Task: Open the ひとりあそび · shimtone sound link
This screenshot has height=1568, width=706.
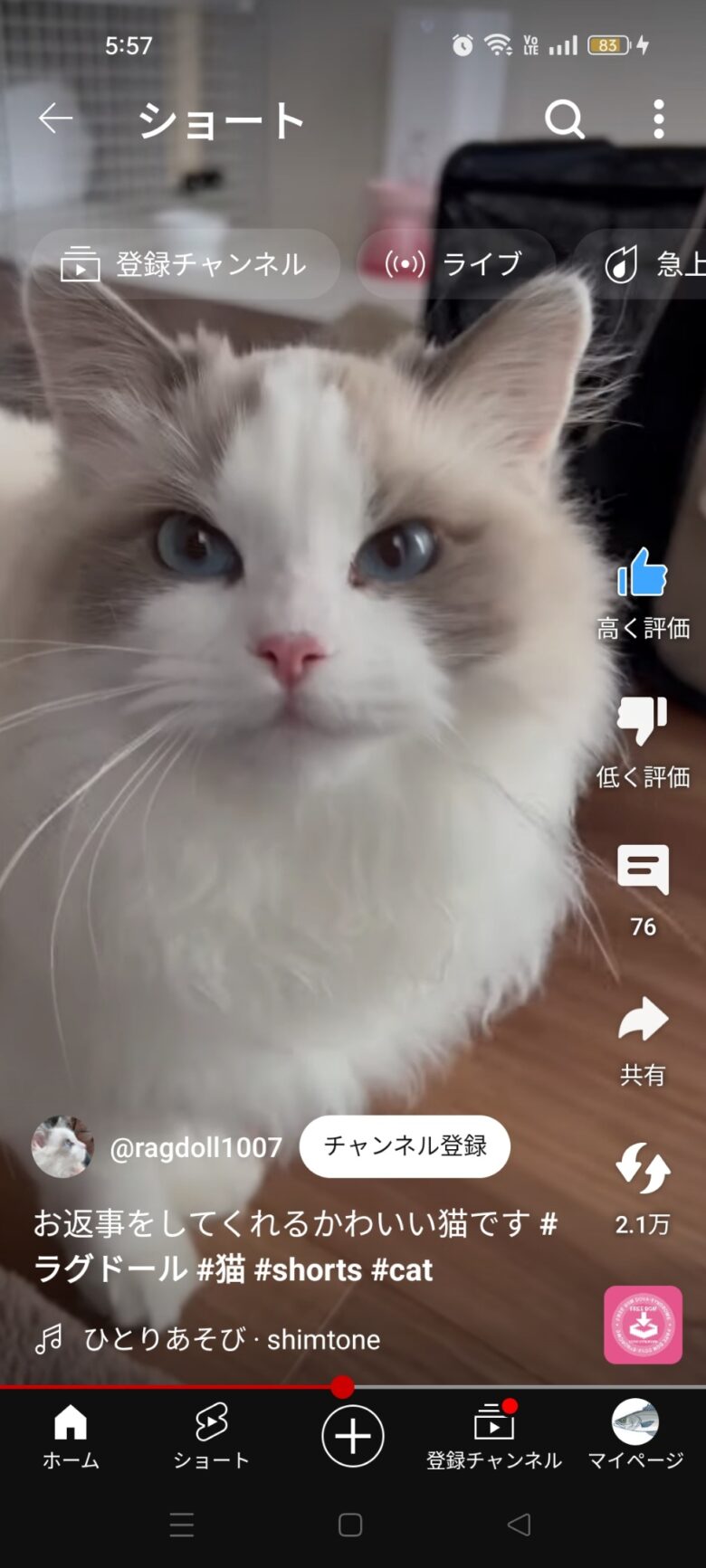Action: pyautogui.click(x=232, y=1339)
